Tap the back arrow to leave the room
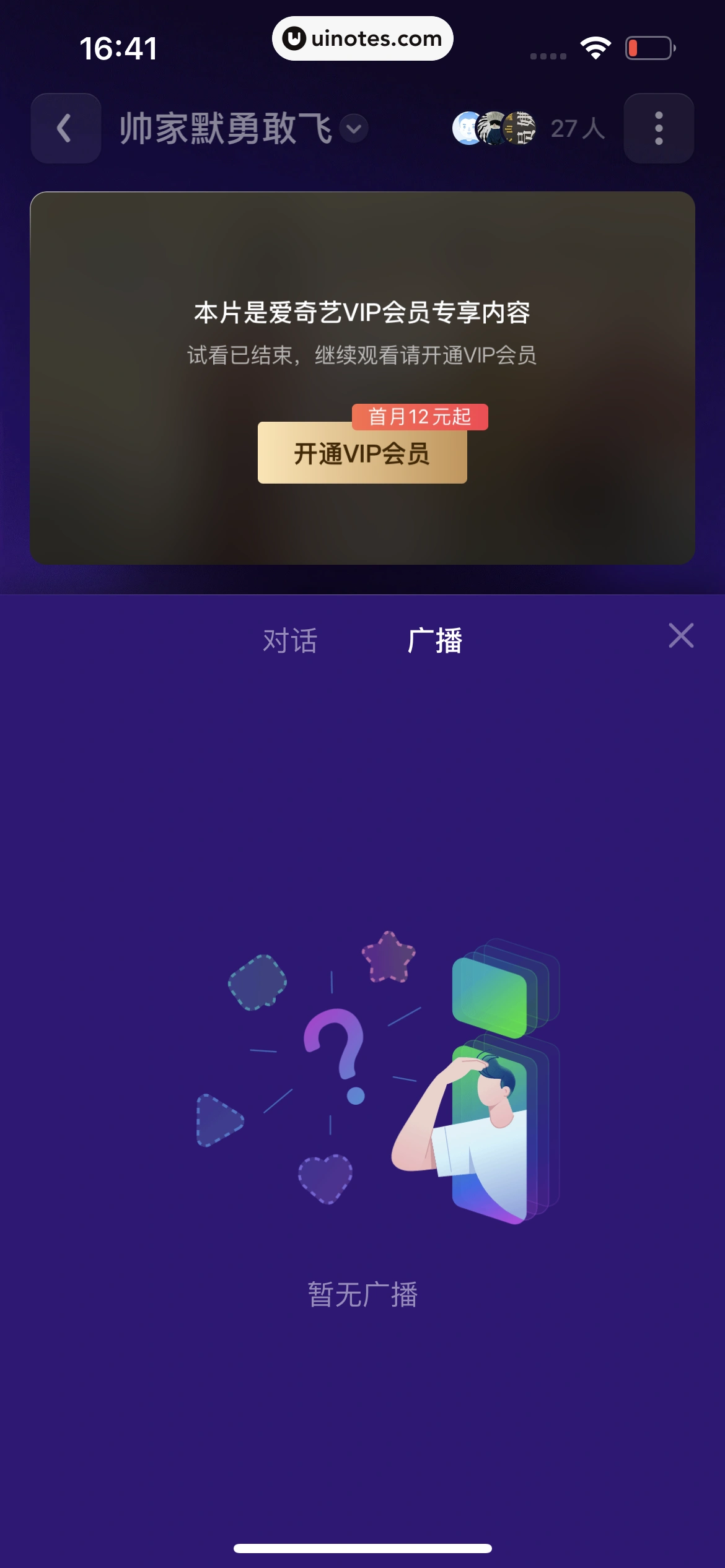Screen dimensions: 725x1568 (x=65, y=128)
